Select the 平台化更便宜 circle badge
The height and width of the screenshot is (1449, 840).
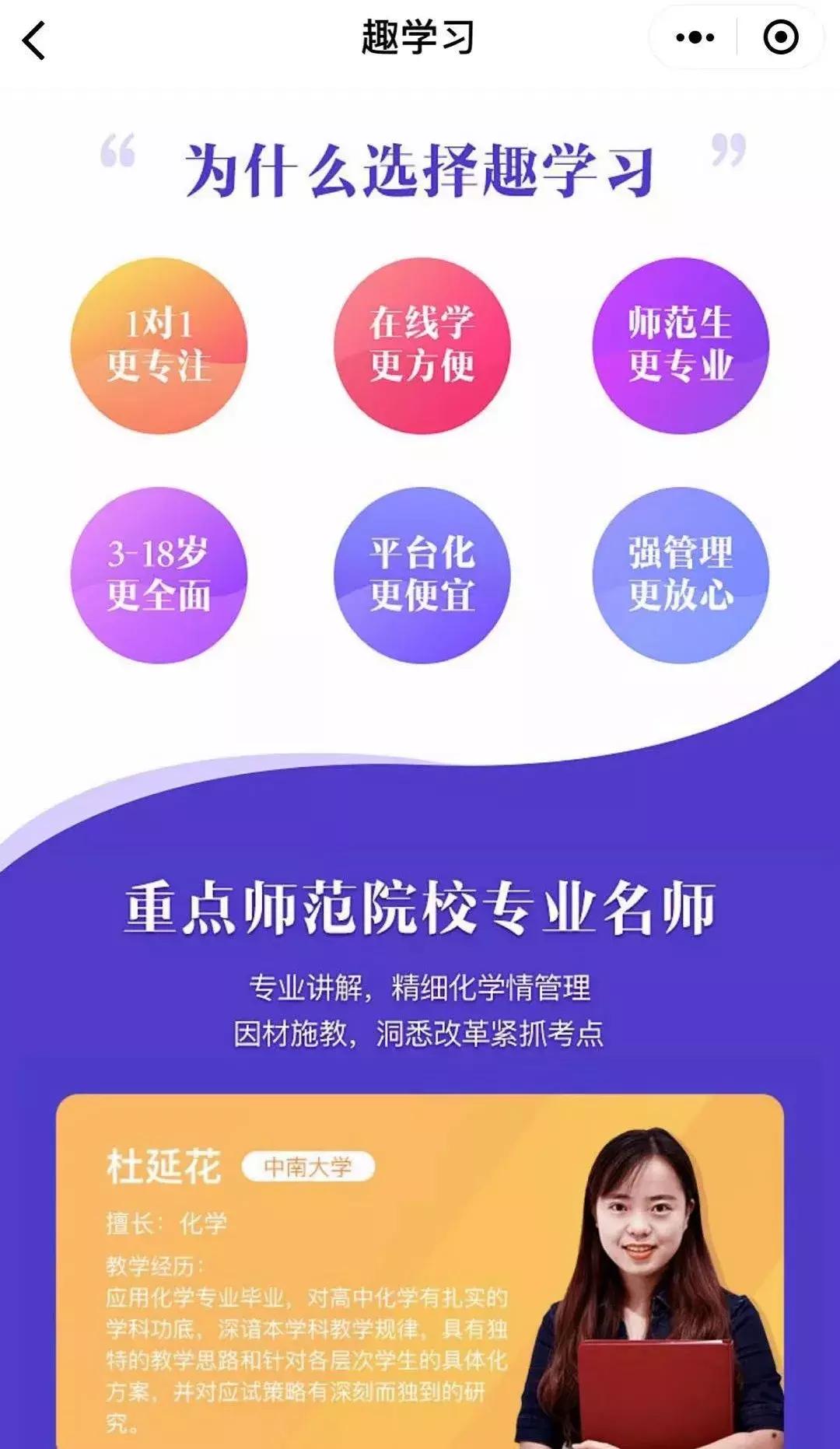(422, 574)
